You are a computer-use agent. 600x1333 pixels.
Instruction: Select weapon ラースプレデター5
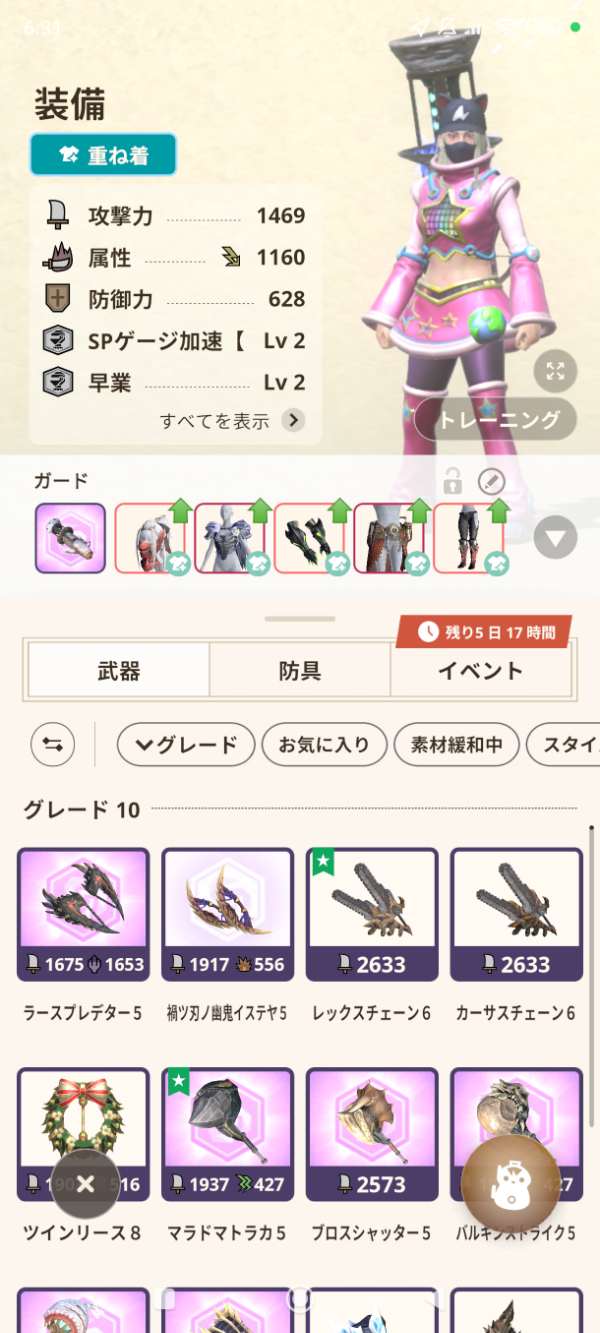click(x=83, y=914)
